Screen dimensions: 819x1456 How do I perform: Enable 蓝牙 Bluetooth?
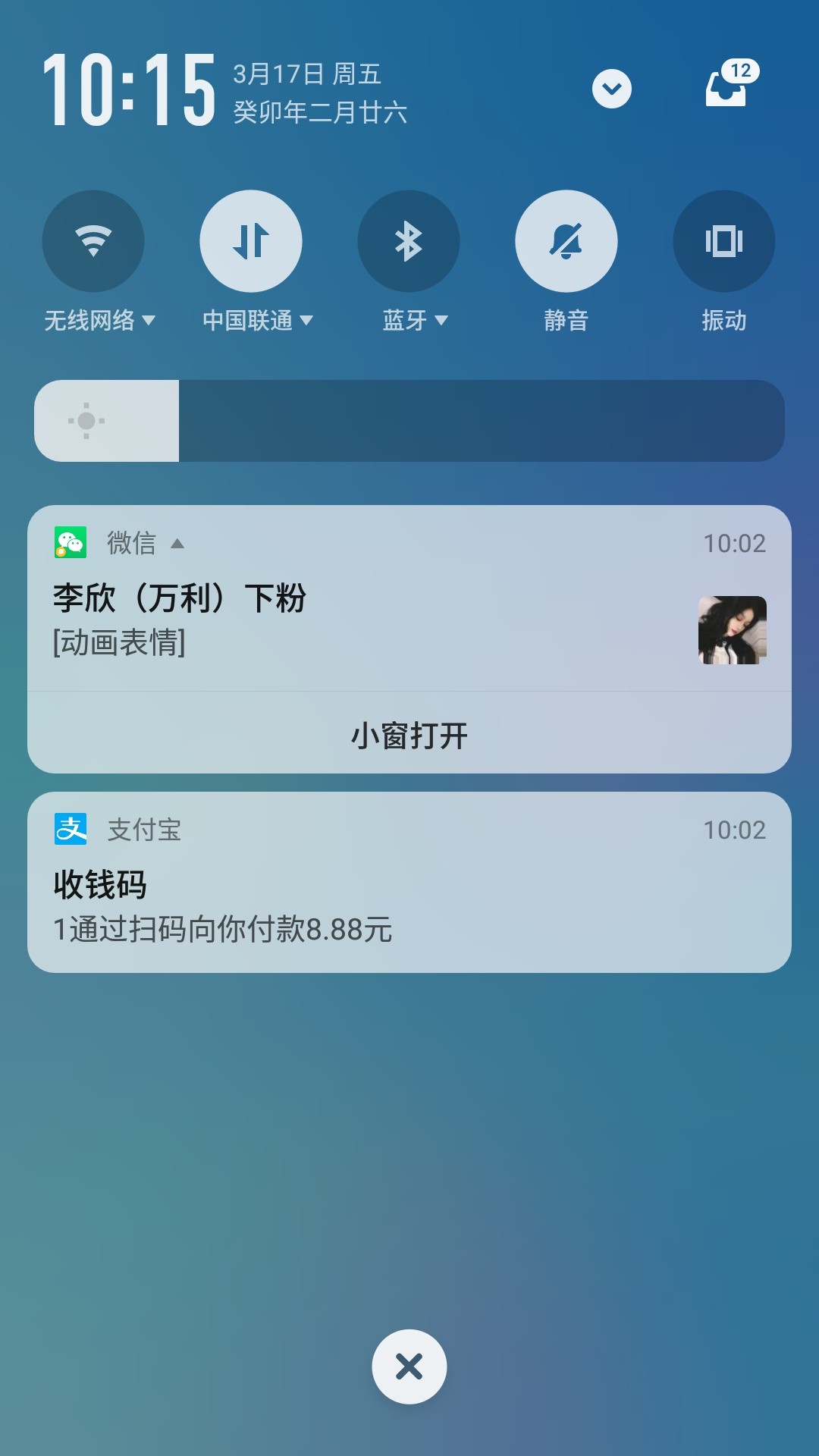(x=409, y=241)
